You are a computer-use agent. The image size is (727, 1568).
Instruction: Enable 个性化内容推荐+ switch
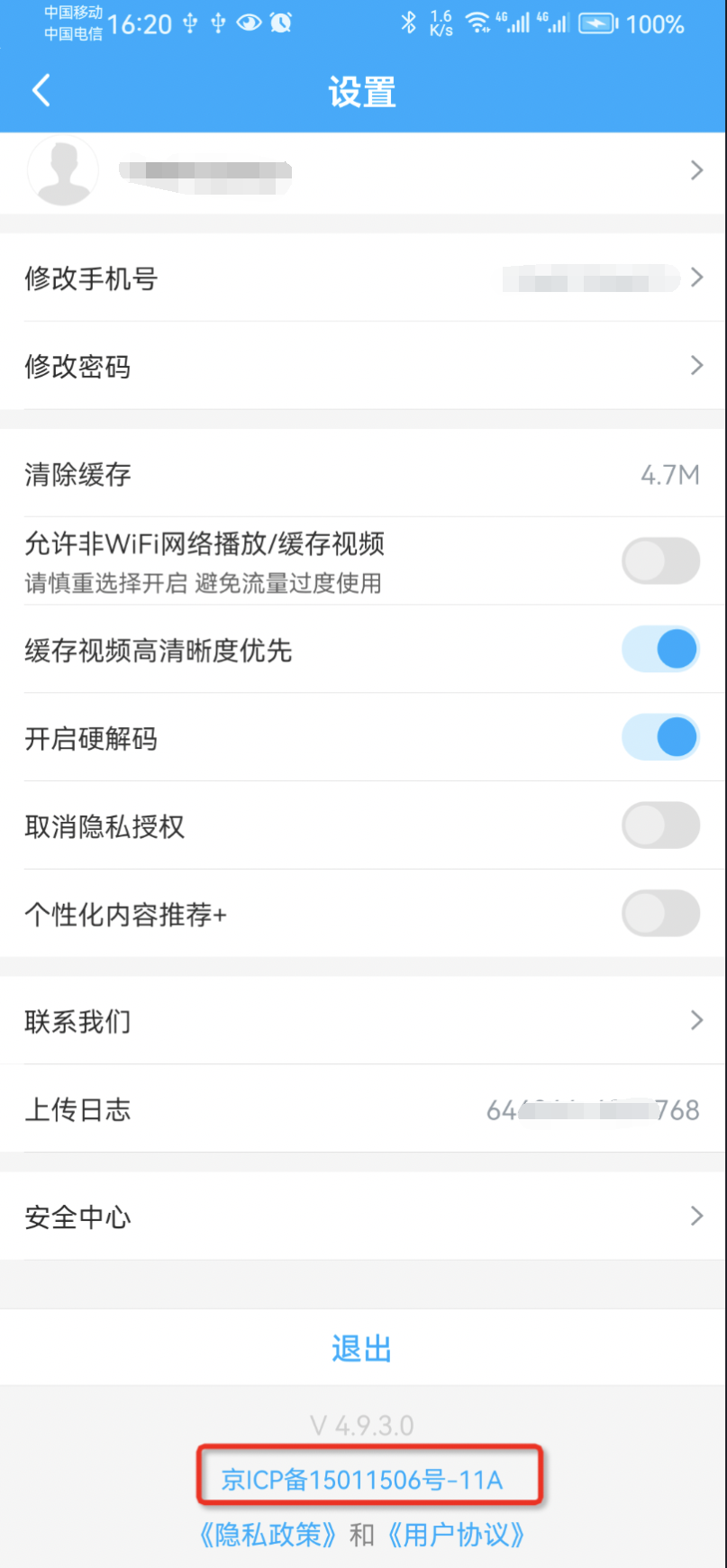(x=660, y=914)
